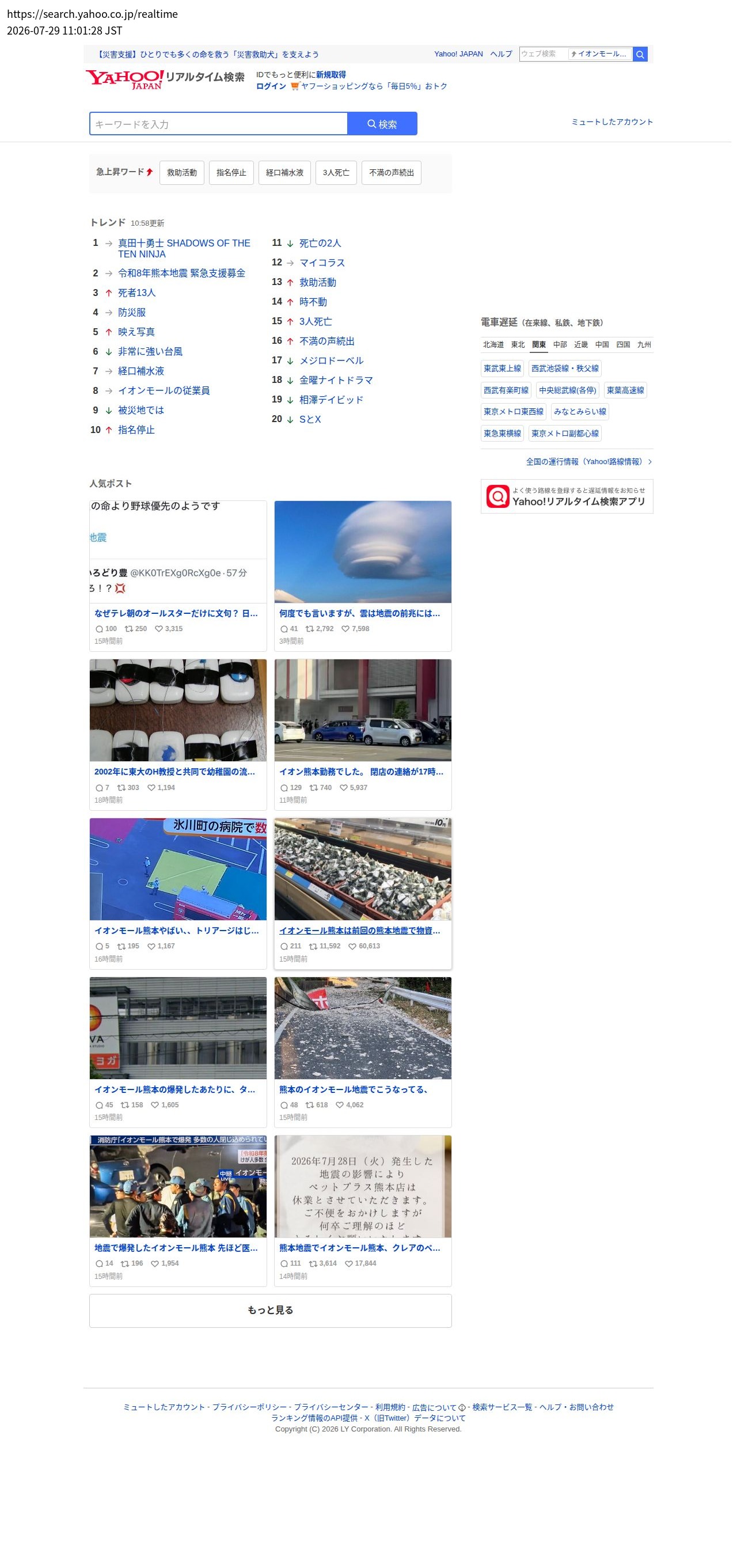Tap the blue 検索 search button

pos(382,124)
